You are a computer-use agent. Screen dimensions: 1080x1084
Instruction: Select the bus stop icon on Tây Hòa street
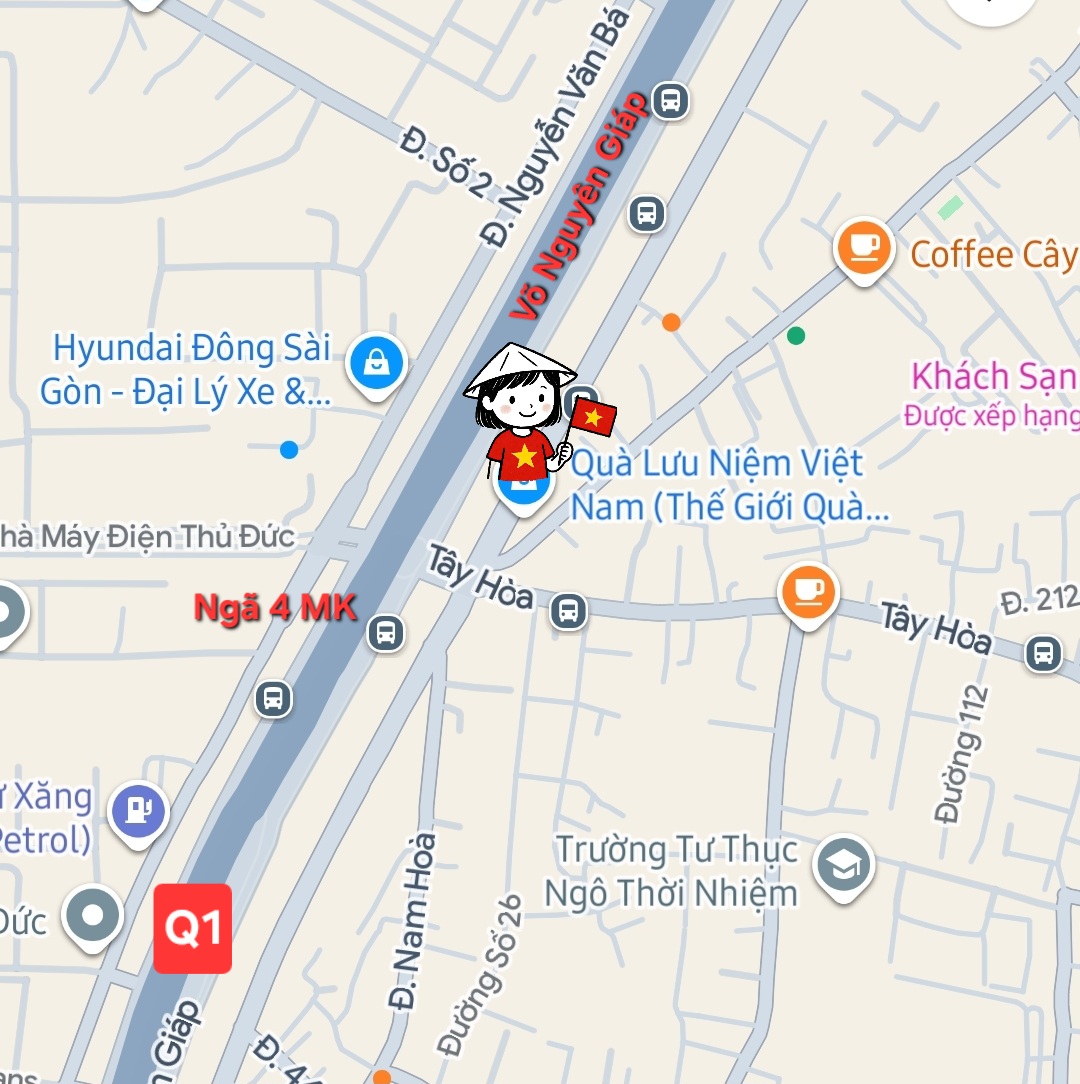click(x=568, y=614)
